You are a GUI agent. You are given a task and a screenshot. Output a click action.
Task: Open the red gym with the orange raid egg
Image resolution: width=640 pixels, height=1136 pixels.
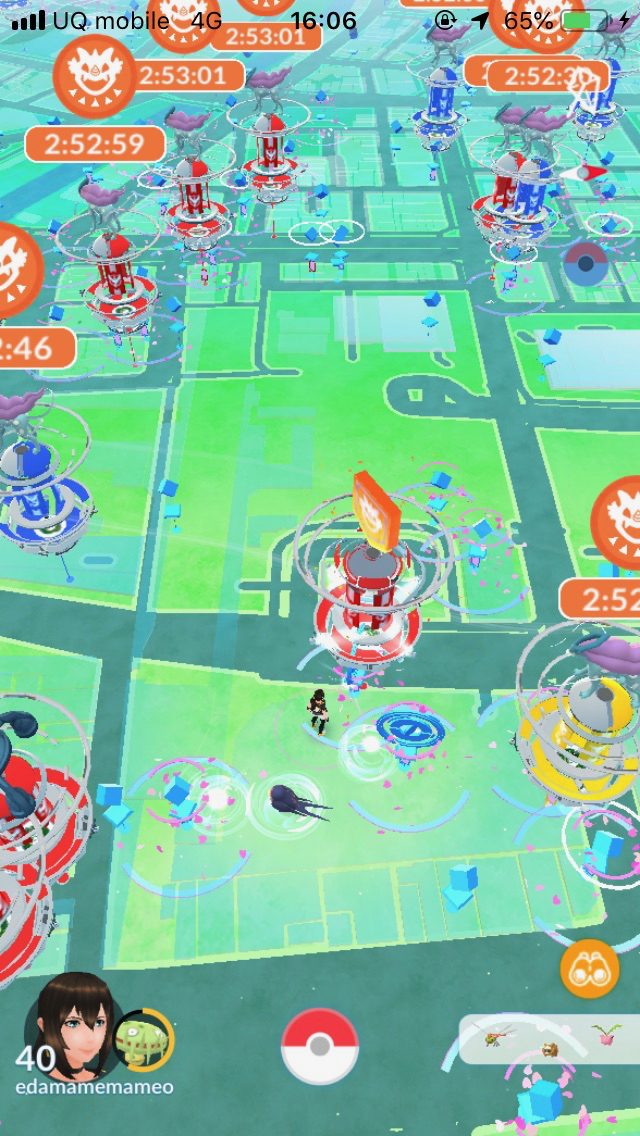[366, 580]
